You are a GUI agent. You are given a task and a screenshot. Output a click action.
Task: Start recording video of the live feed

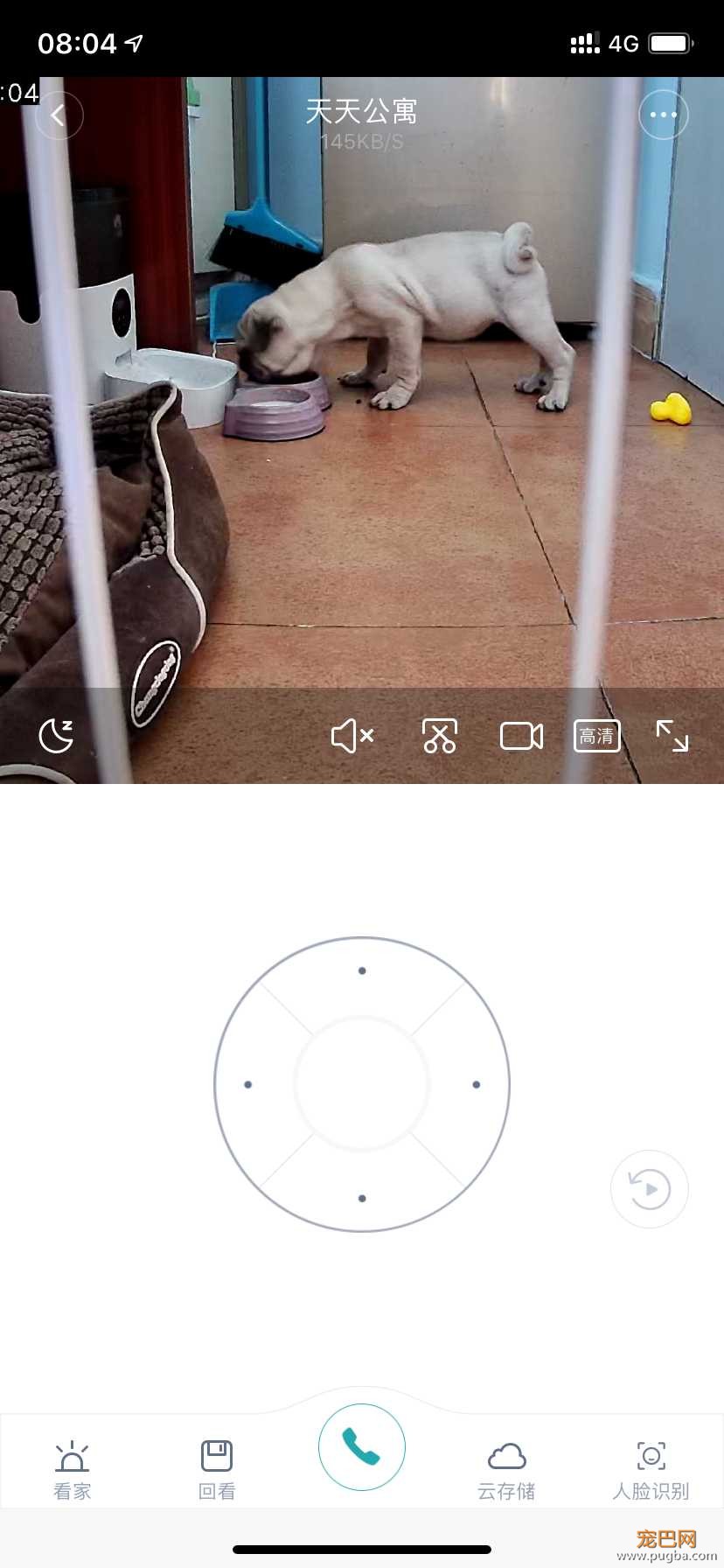coord(521,736)
